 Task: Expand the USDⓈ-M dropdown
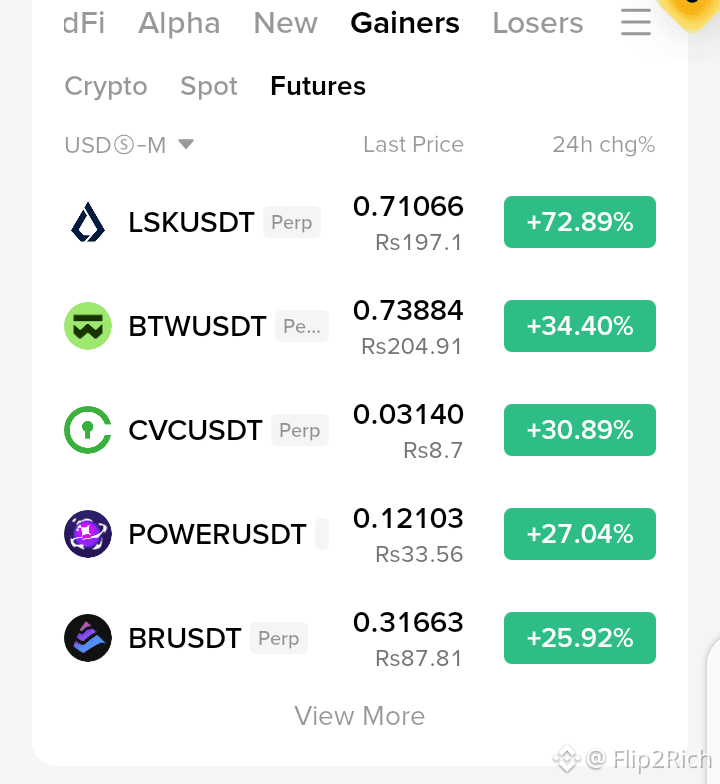129,145
